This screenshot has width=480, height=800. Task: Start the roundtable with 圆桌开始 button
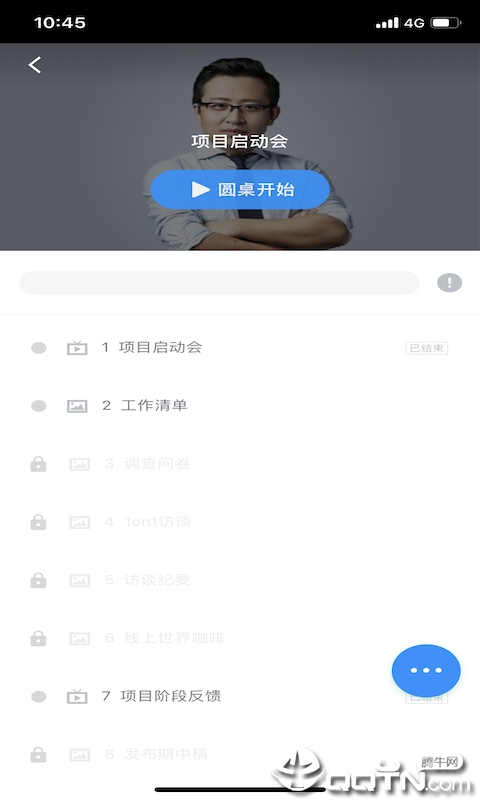240,190
